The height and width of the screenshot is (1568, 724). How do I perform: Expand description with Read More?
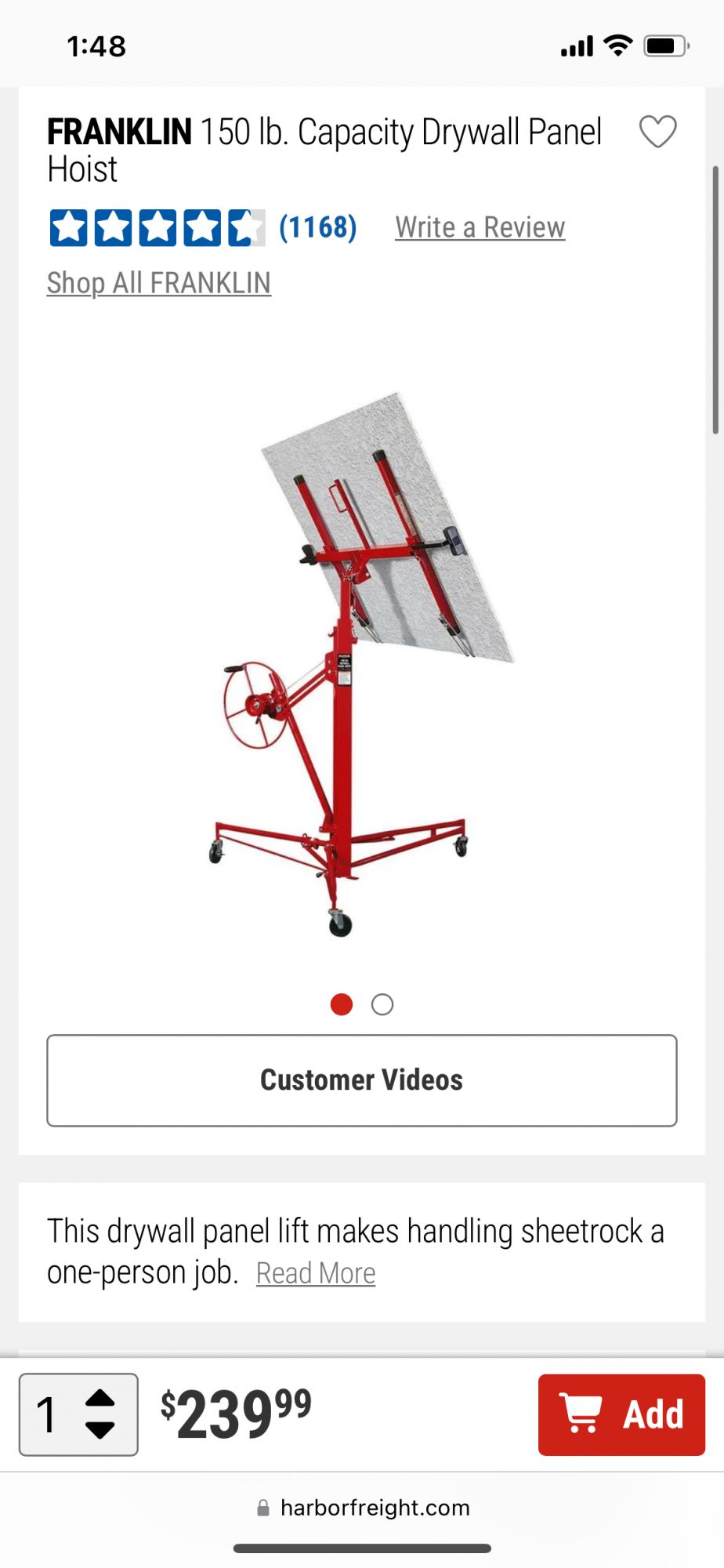(316, 1273)
